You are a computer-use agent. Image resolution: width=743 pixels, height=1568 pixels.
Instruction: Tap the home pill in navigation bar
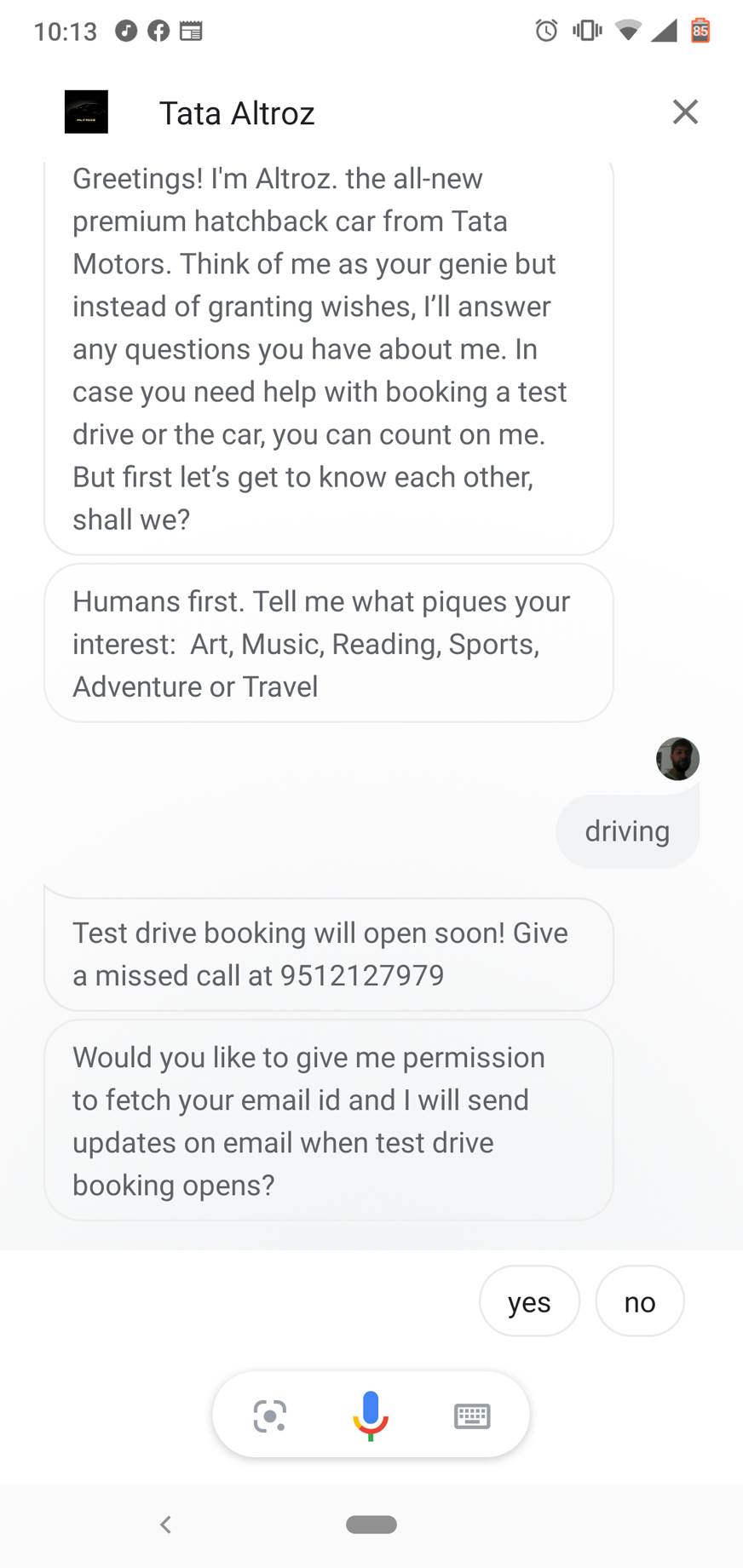(x=371, y=1525)
